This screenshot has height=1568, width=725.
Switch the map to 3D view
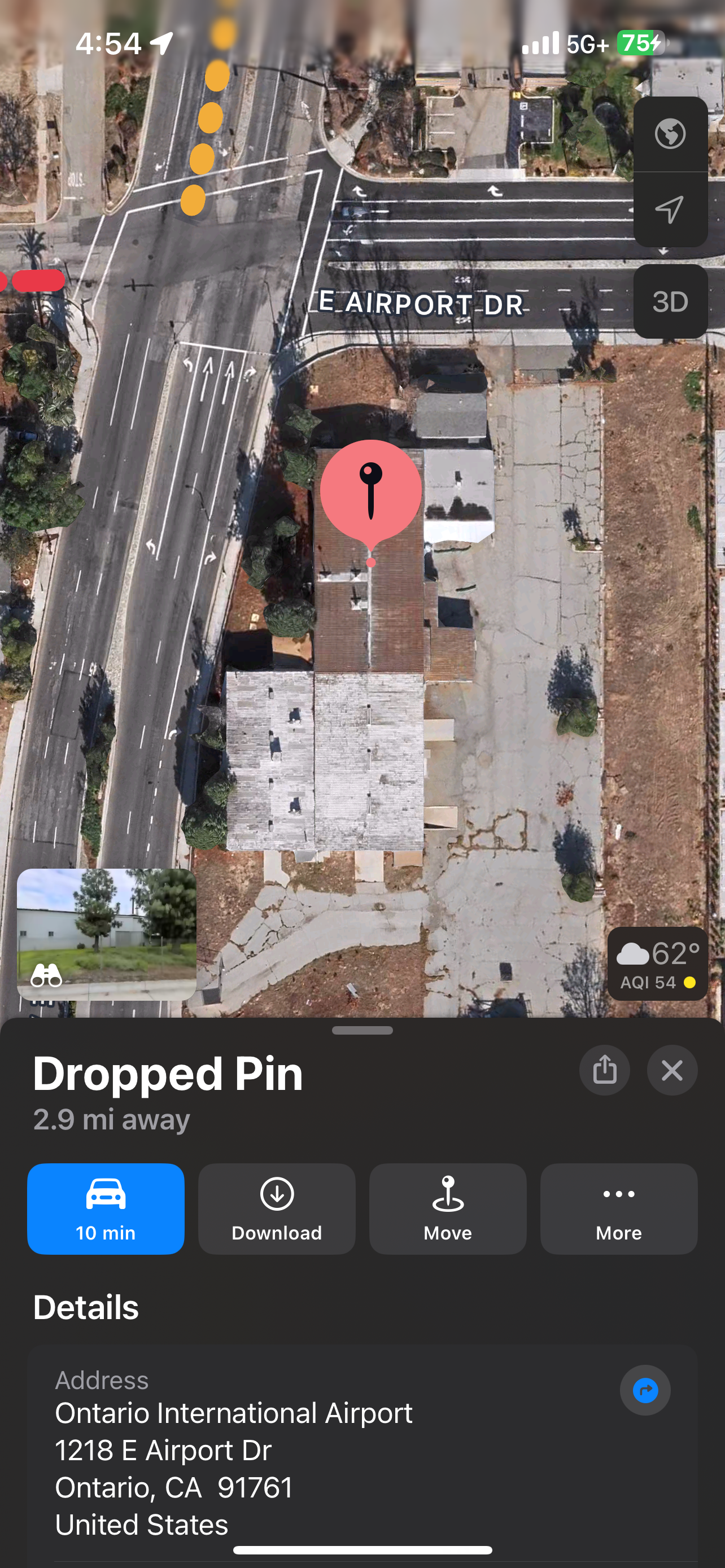pos(670,301)
